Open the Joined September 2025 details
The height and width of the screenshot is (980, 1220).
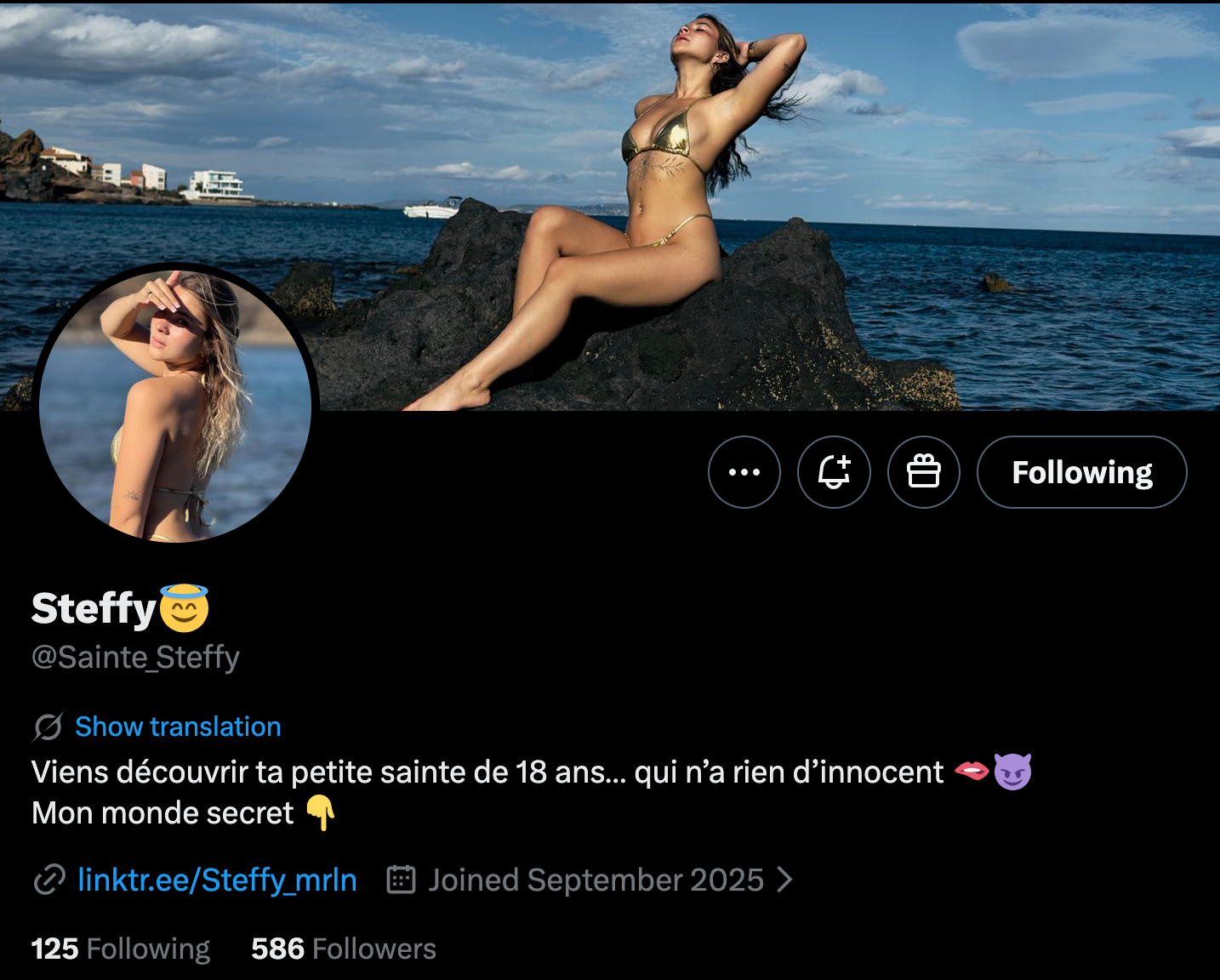pyautogui.click(x=596, y=880)
